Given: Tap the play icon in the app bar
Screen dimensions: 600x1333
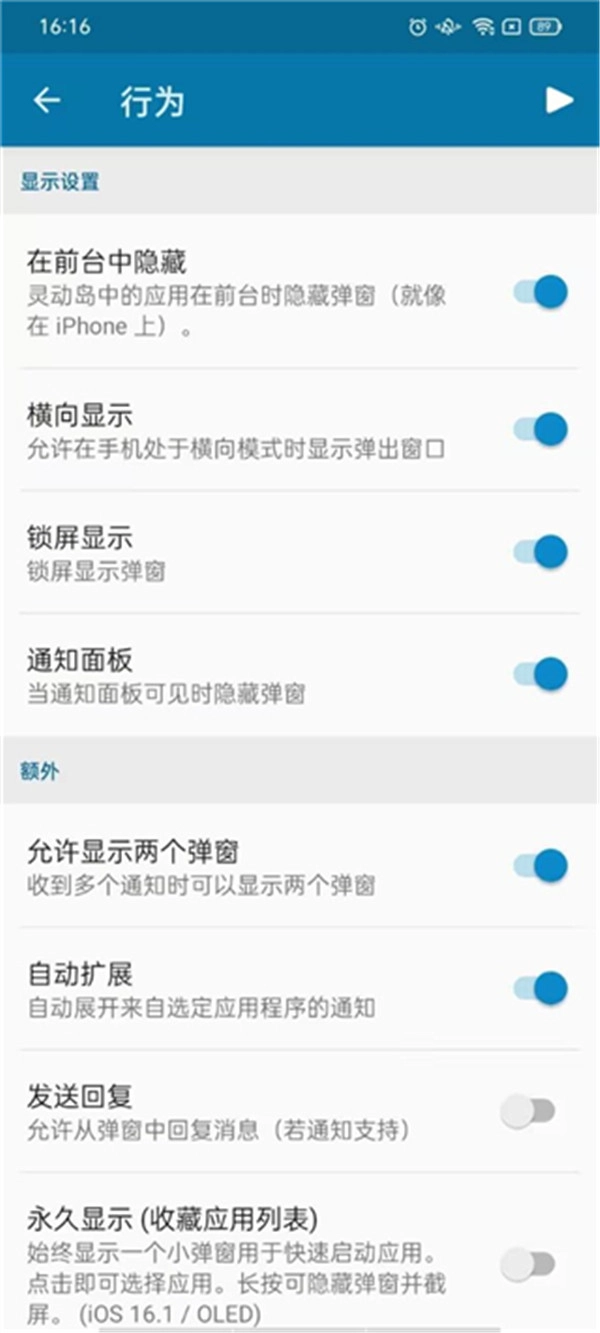Looking at the screenshot, I should coord(558,101).
